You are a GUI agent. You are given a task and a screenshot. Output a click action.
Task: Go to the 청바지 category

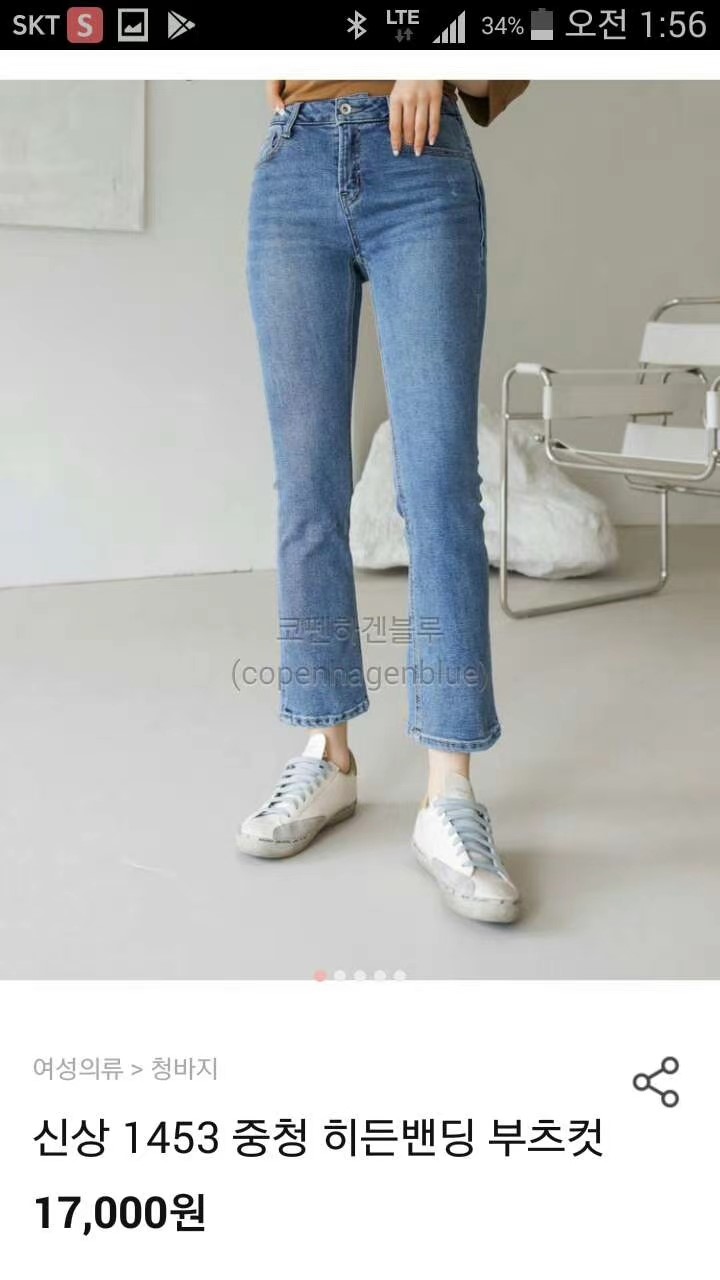click(x=184, y=1069)
